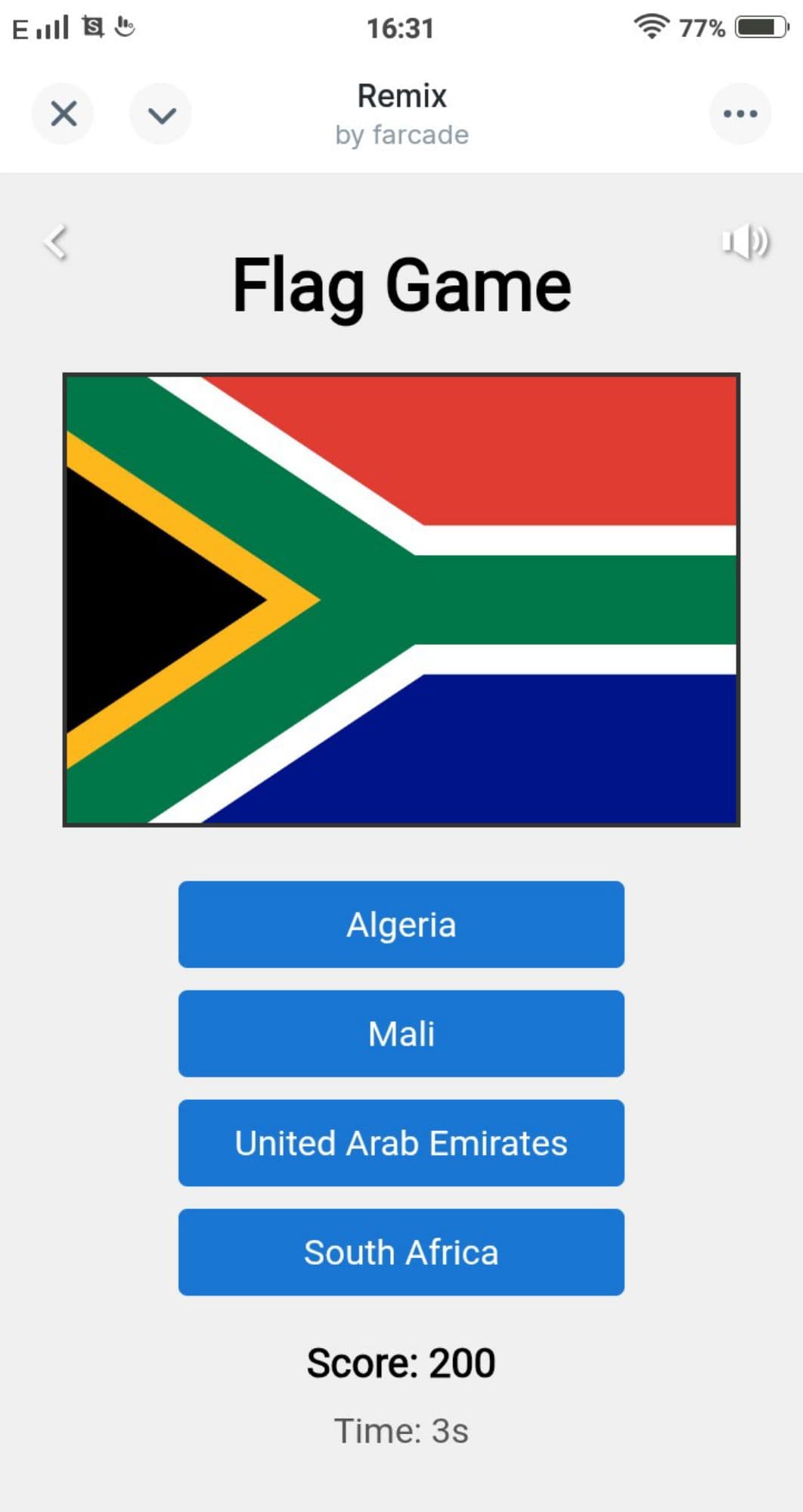The image size is (803, 1512).
Task: Close the Remix mini app
Action: coord(64,114)
